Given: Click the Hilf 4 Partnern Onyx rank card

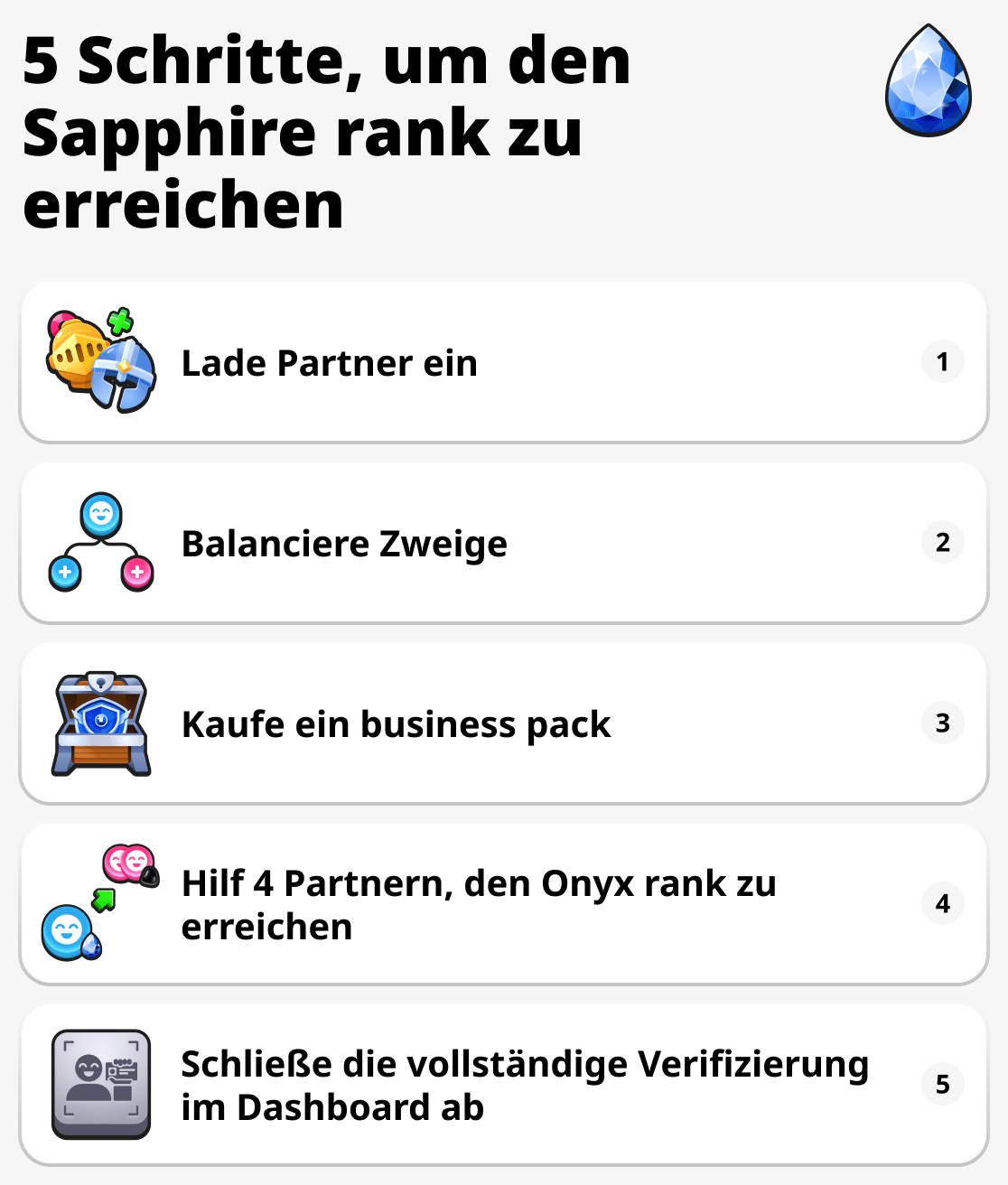Looking at the screenshot, I should click(x=504, y=903).
